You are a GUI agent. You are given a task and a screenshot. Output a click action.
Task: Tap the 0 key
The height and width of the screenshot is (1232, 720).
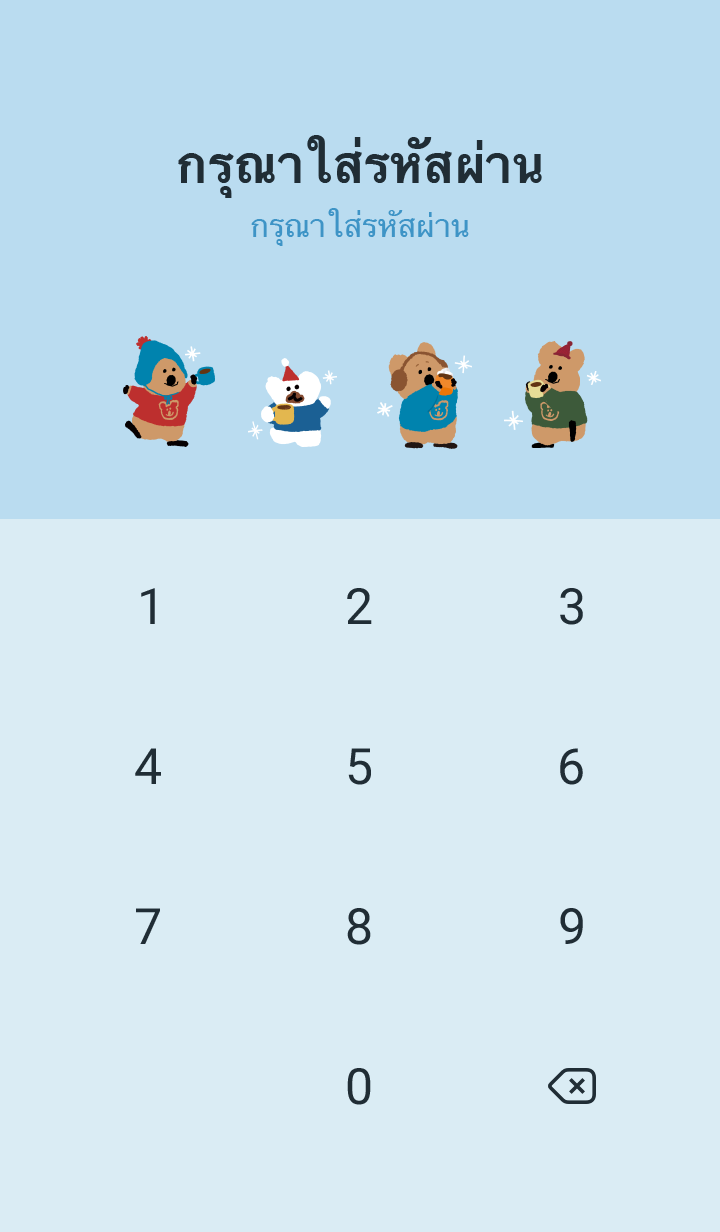coord(359,1087)
